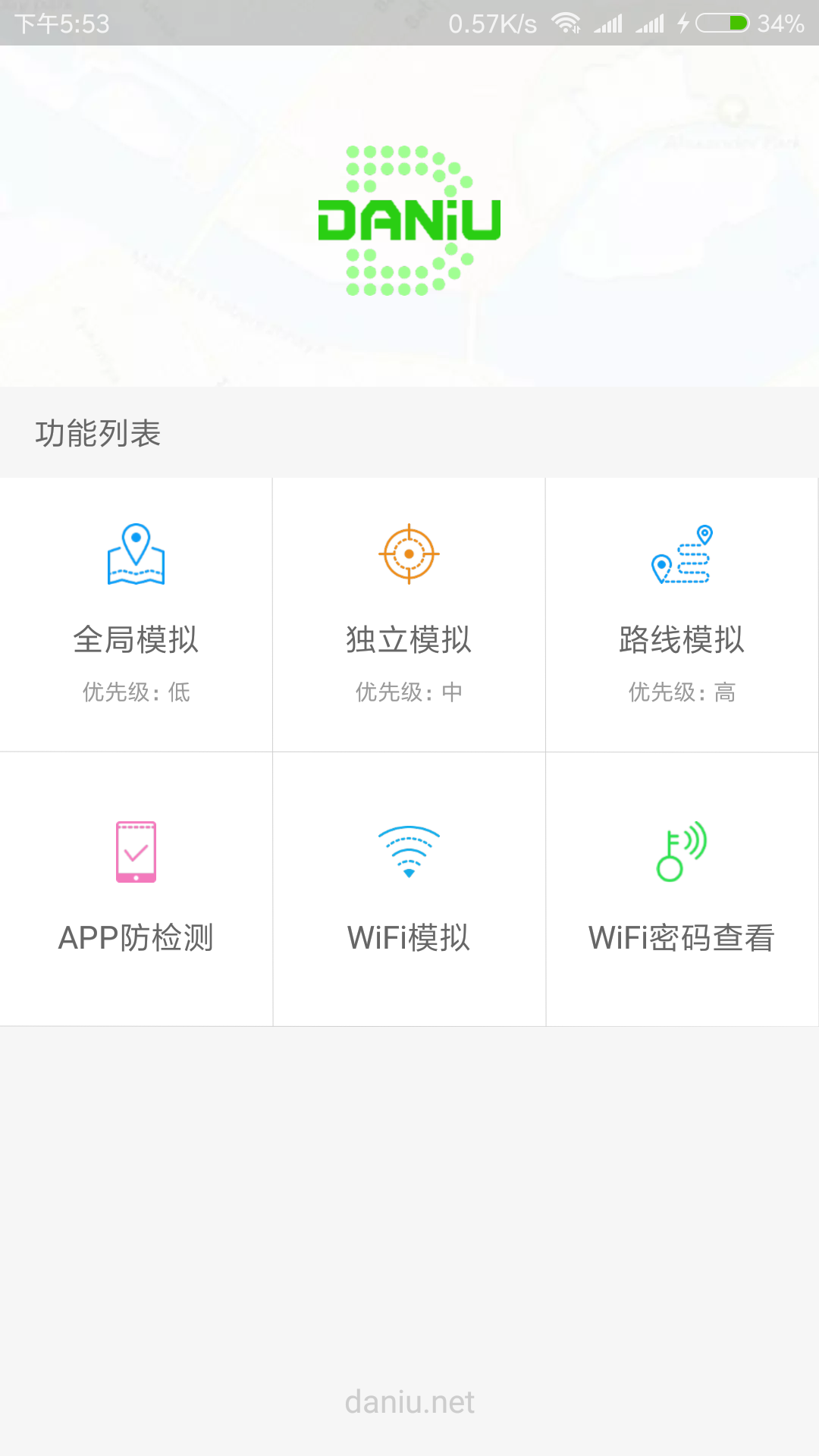Viewport: 819px width, 1456px height.
Task: Launch 路线模拟 route simulation
Action: pyautogui.click(x=682, y=614)
